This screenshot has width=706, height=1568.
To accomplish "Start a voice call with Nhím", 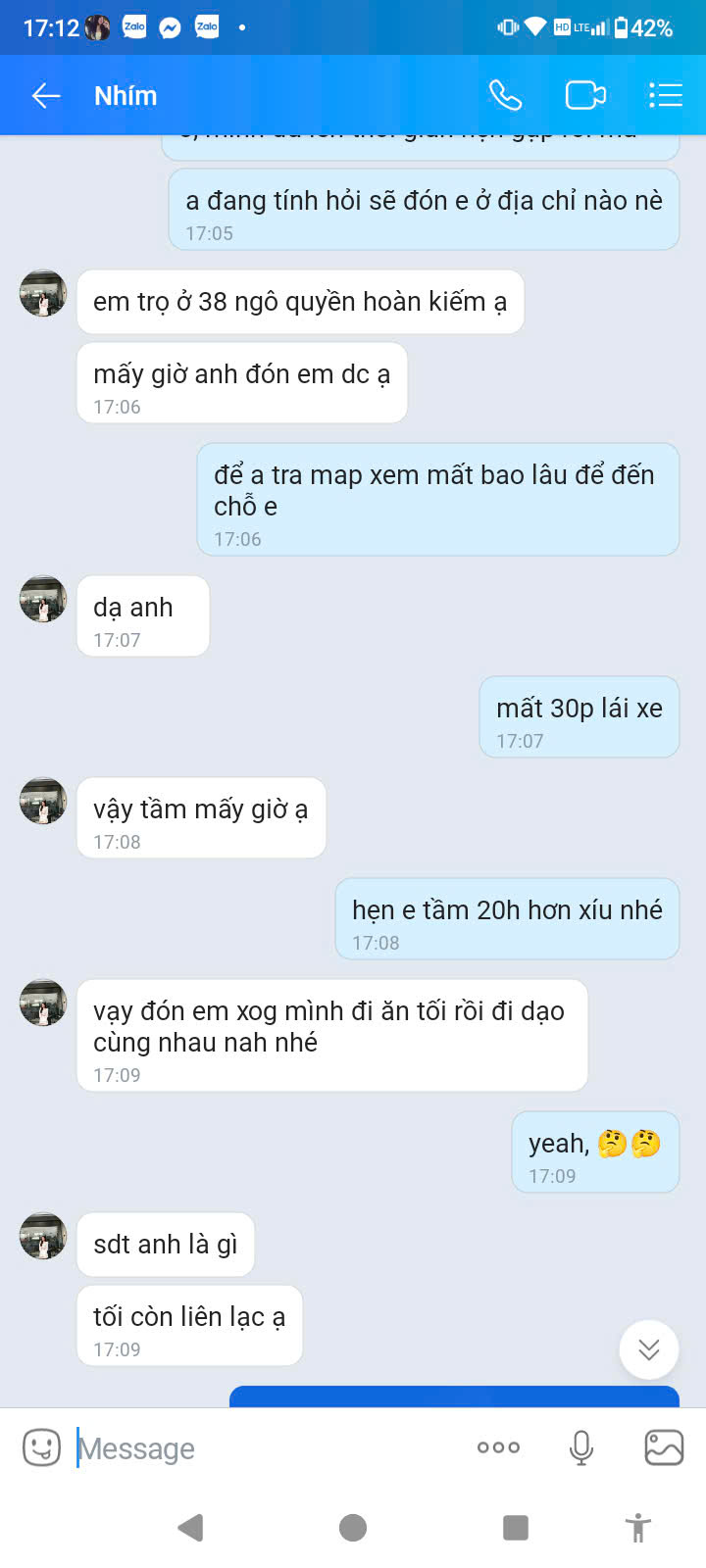I will coord(505,95).
